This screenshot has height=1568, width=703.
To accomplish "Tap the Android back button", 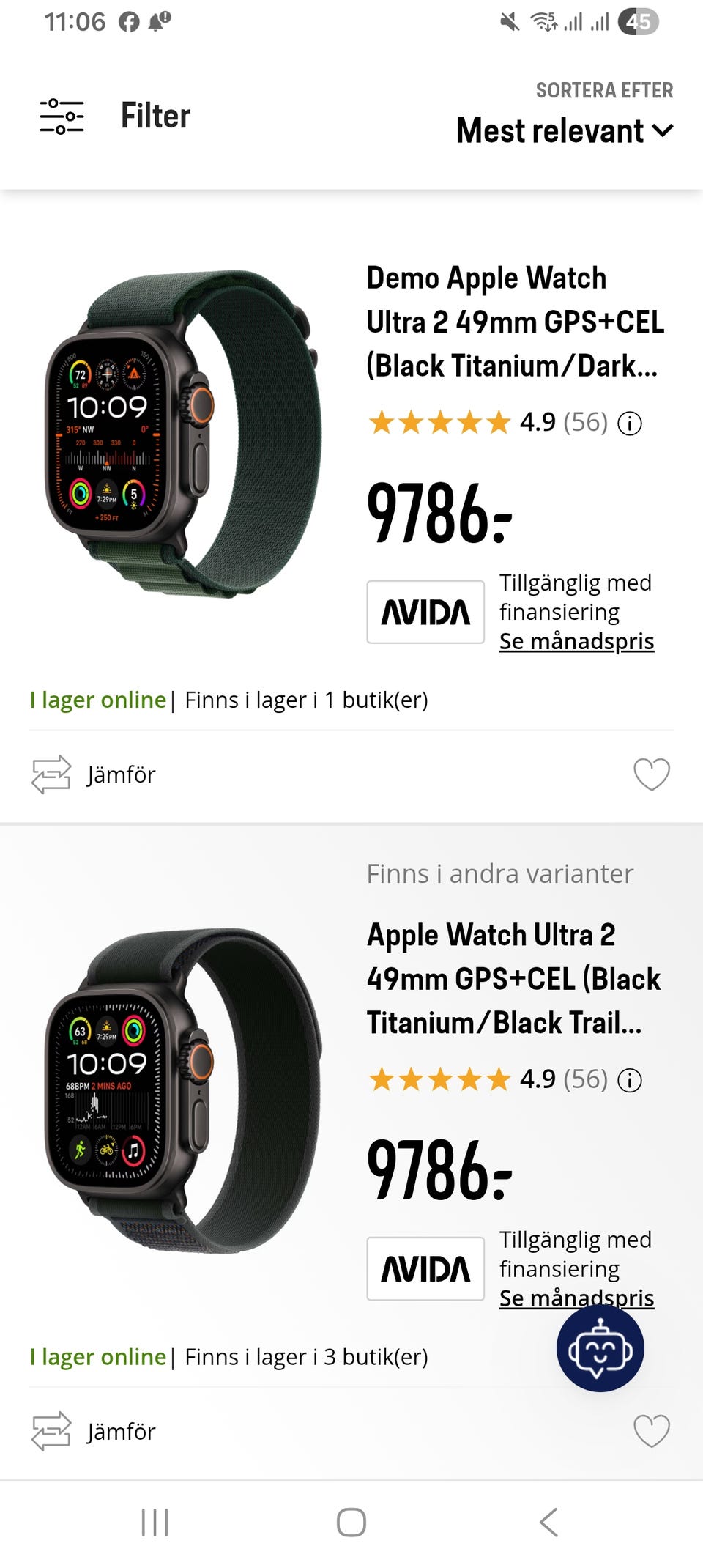I will point(548,1523).
